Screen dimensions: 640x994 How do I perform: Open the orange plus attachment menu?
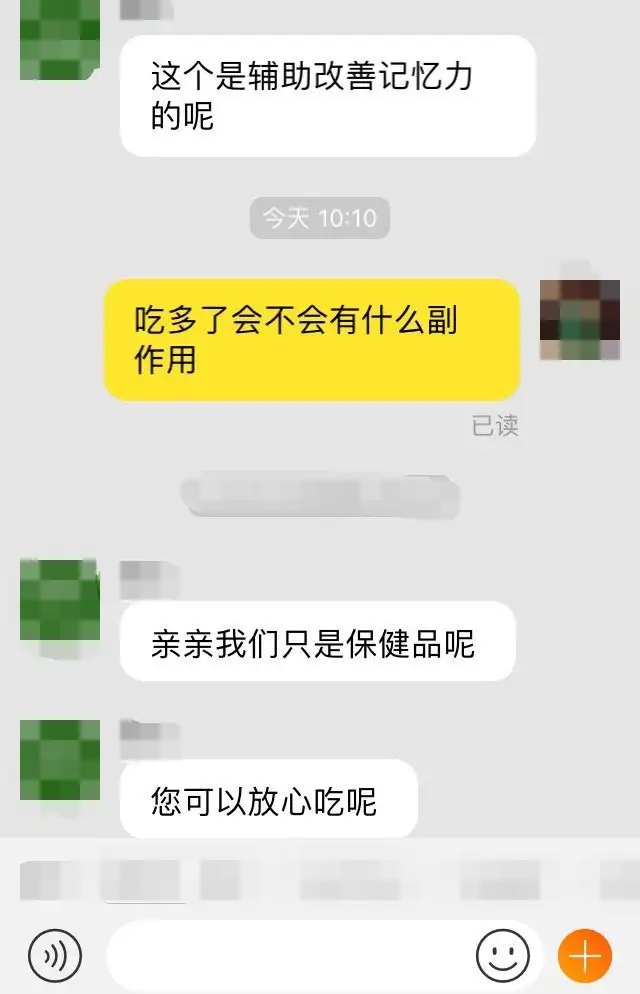(x=584, y=955)
